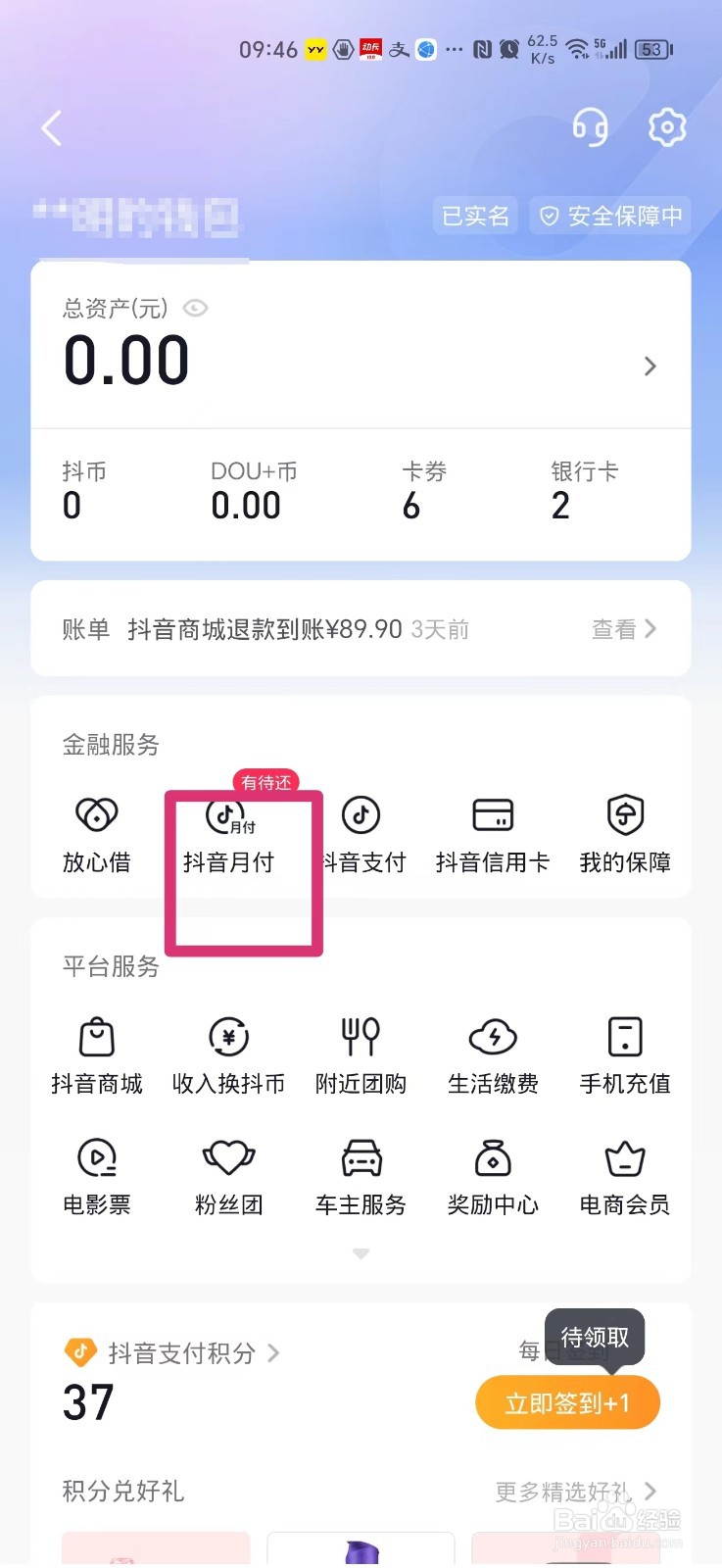Open the settings gear

(666, 127)
